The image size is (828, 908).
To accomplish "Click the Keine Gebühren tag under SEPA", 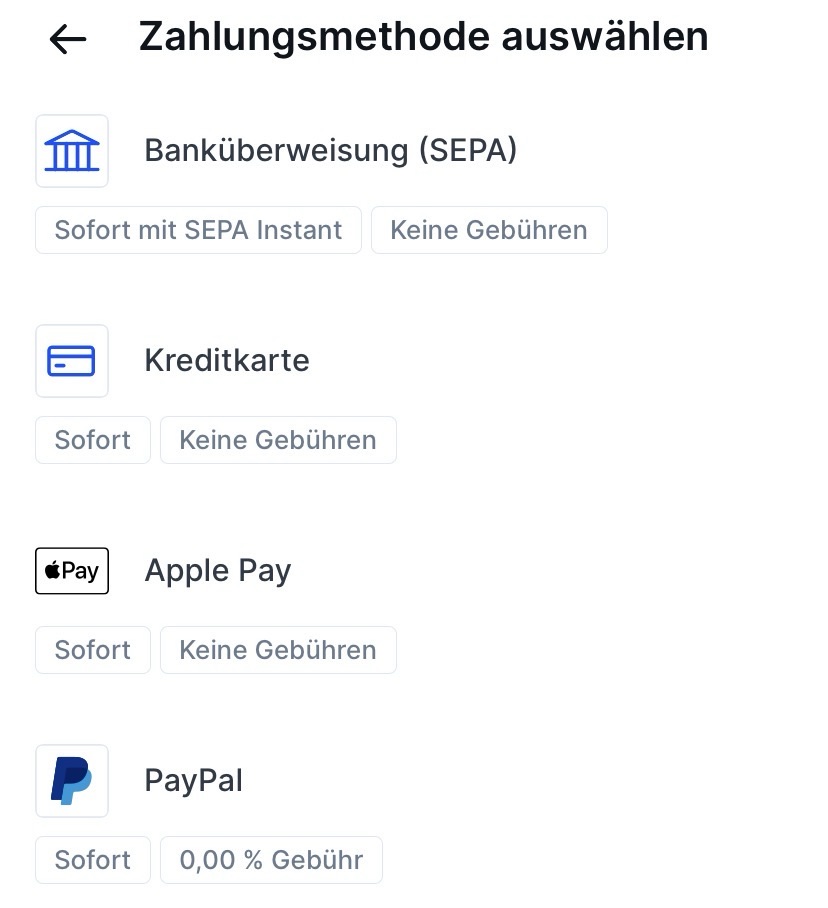I will pyautogui.click(x=489, y=229).
